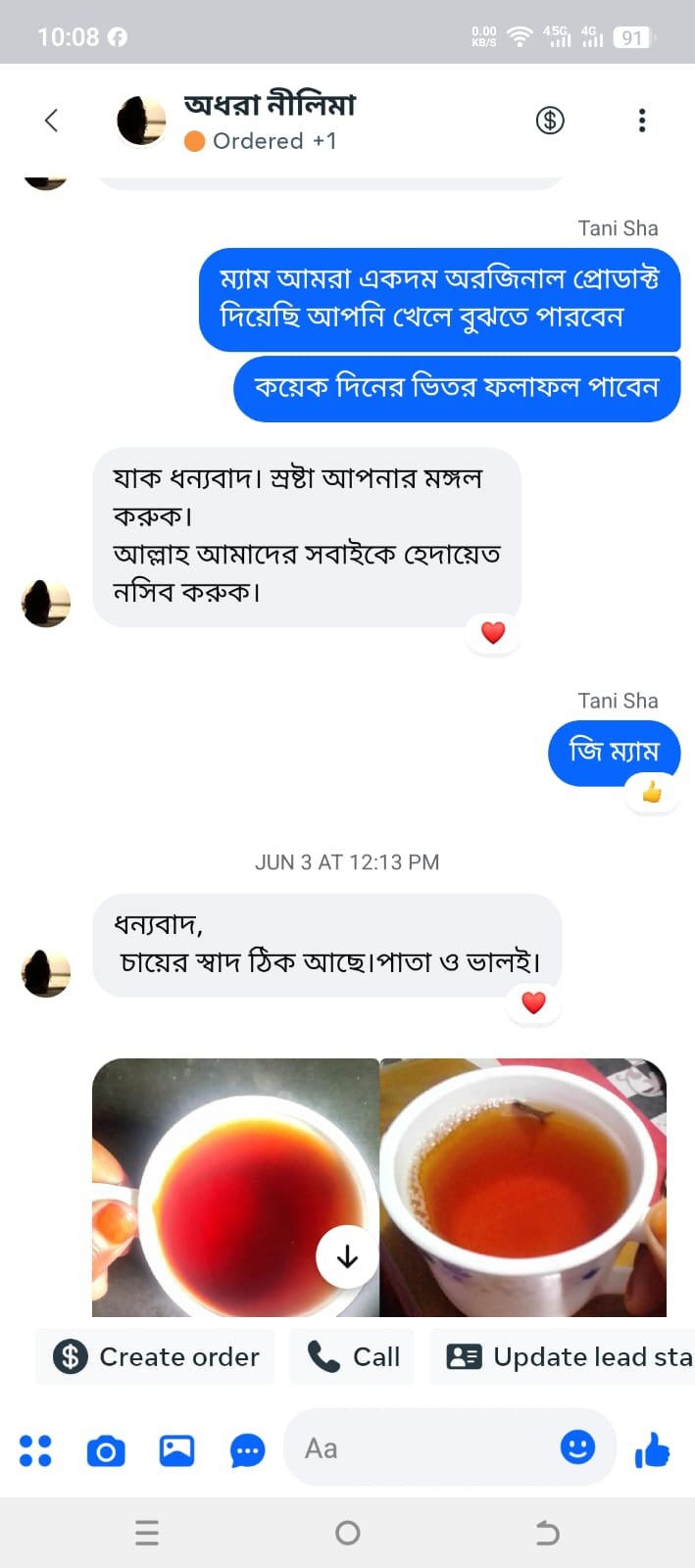Screen dimensions: 695x1568
Task: Go back from the chat
Action: 52,121
